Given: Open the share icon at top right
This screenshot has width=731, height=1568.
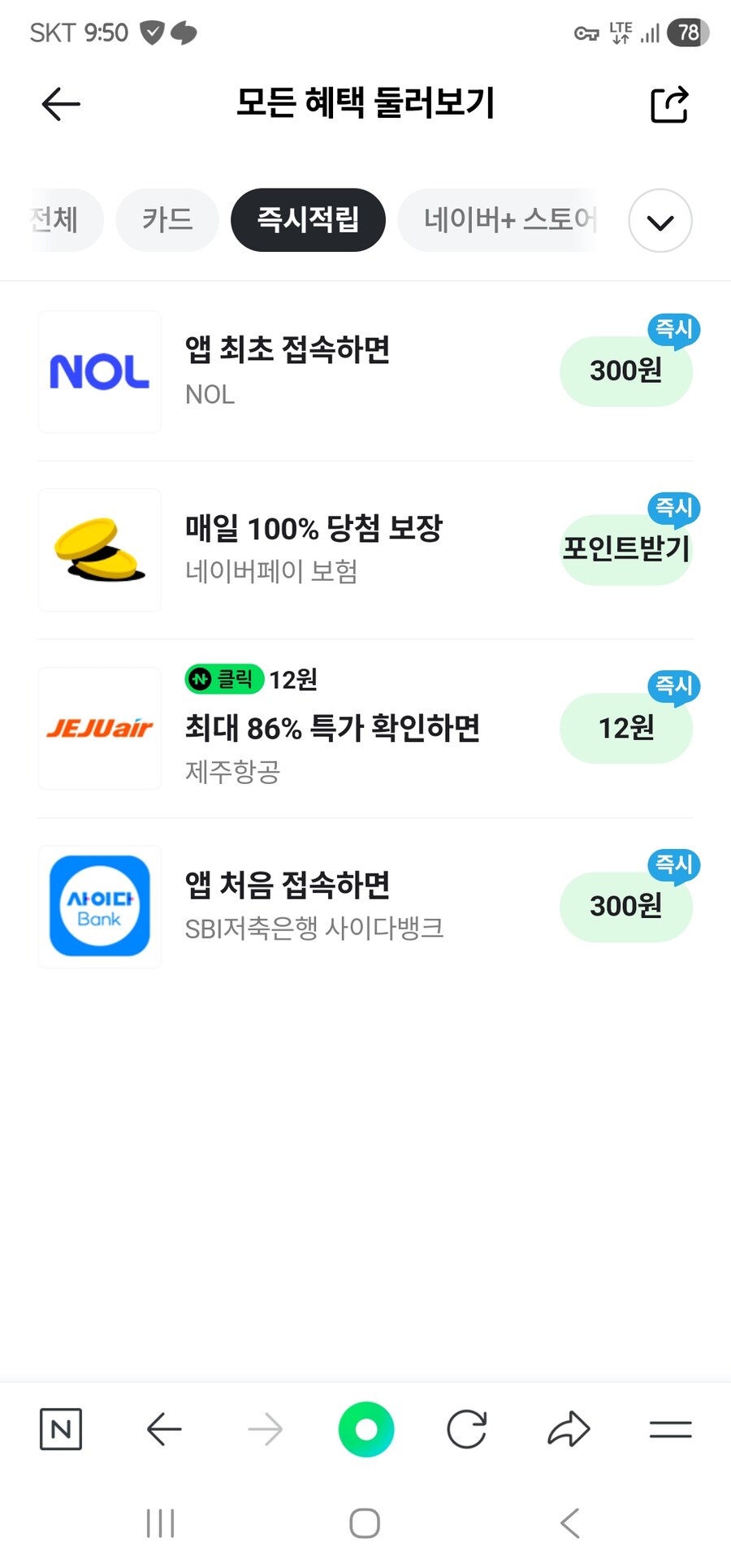Looking at the screenshot, I should click(x=668, y=103).
